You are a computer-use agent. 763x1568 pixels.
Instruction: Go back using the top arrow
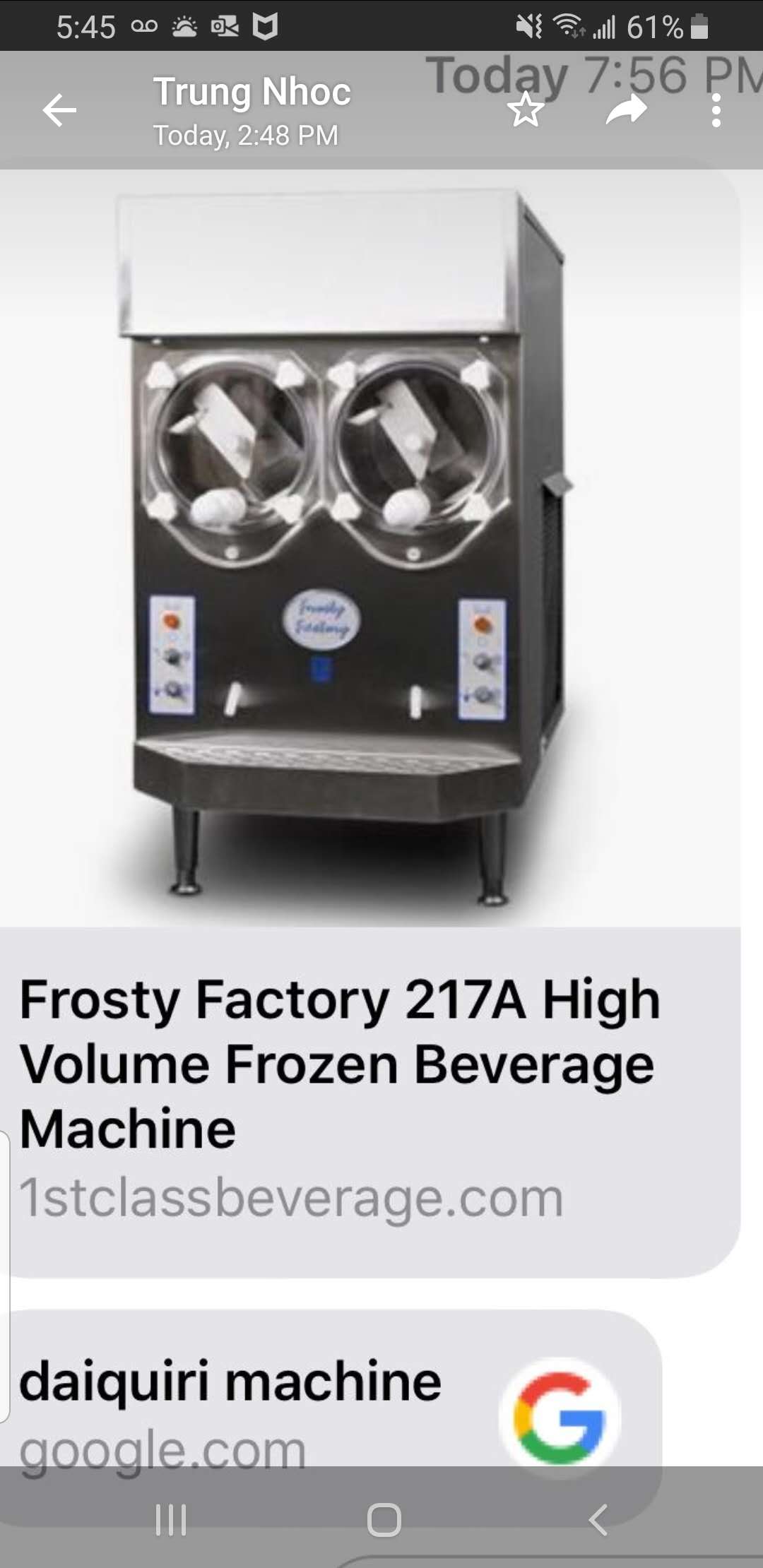coord(59,111)
